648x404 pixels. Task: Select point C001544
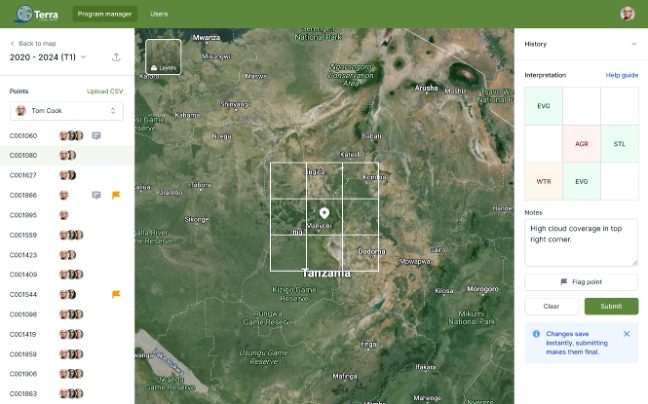(x=24, y=294)
